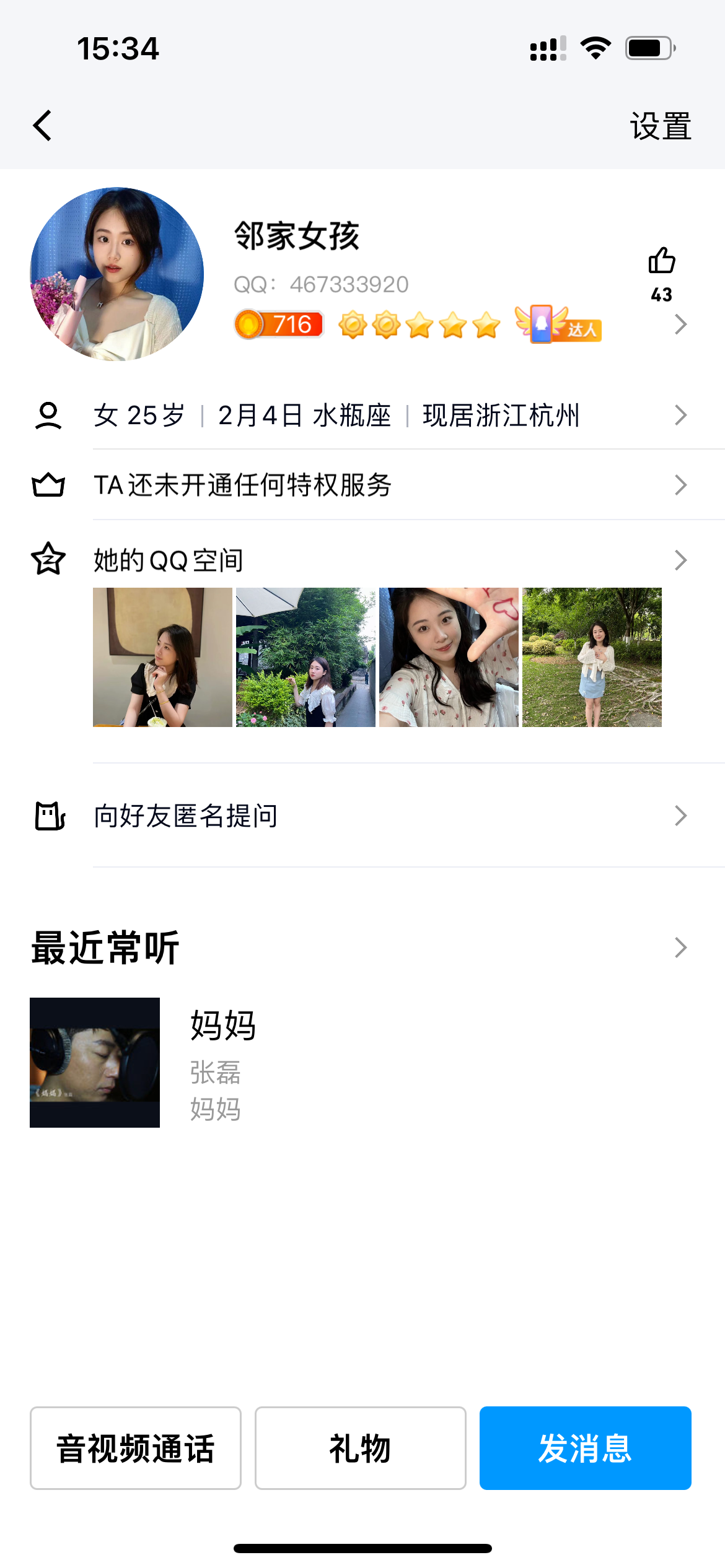725x1568 pixels.
Task: Tap the back arrow at top left
Action: [41, 125]
